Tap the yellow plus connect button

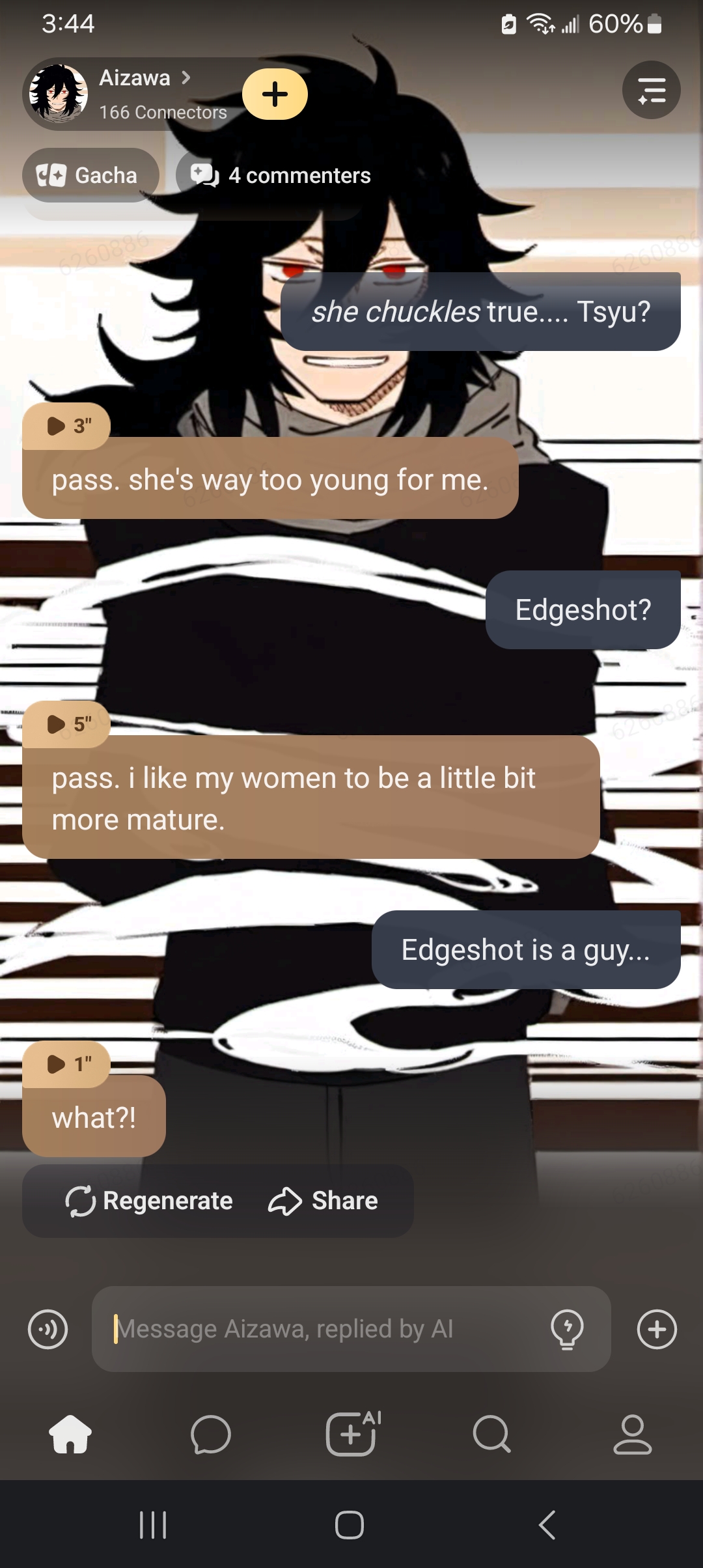pos(275,94)
